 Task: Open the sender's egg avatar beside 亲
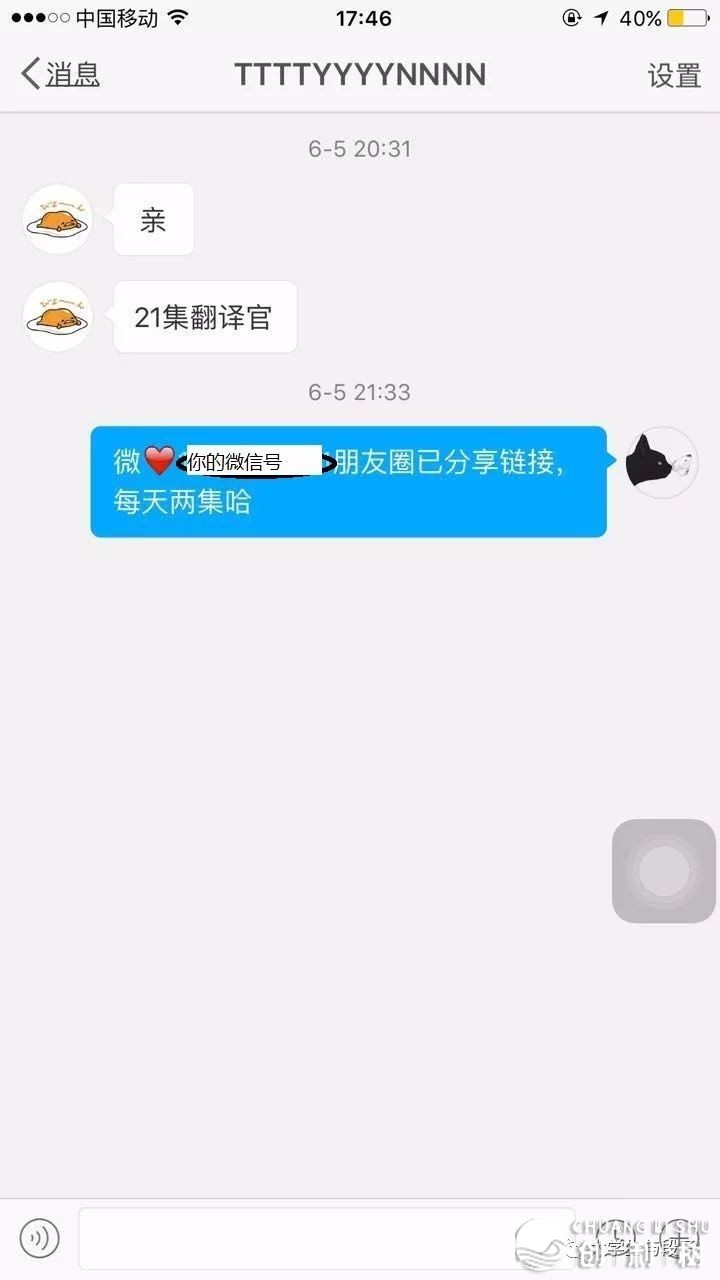58,219
